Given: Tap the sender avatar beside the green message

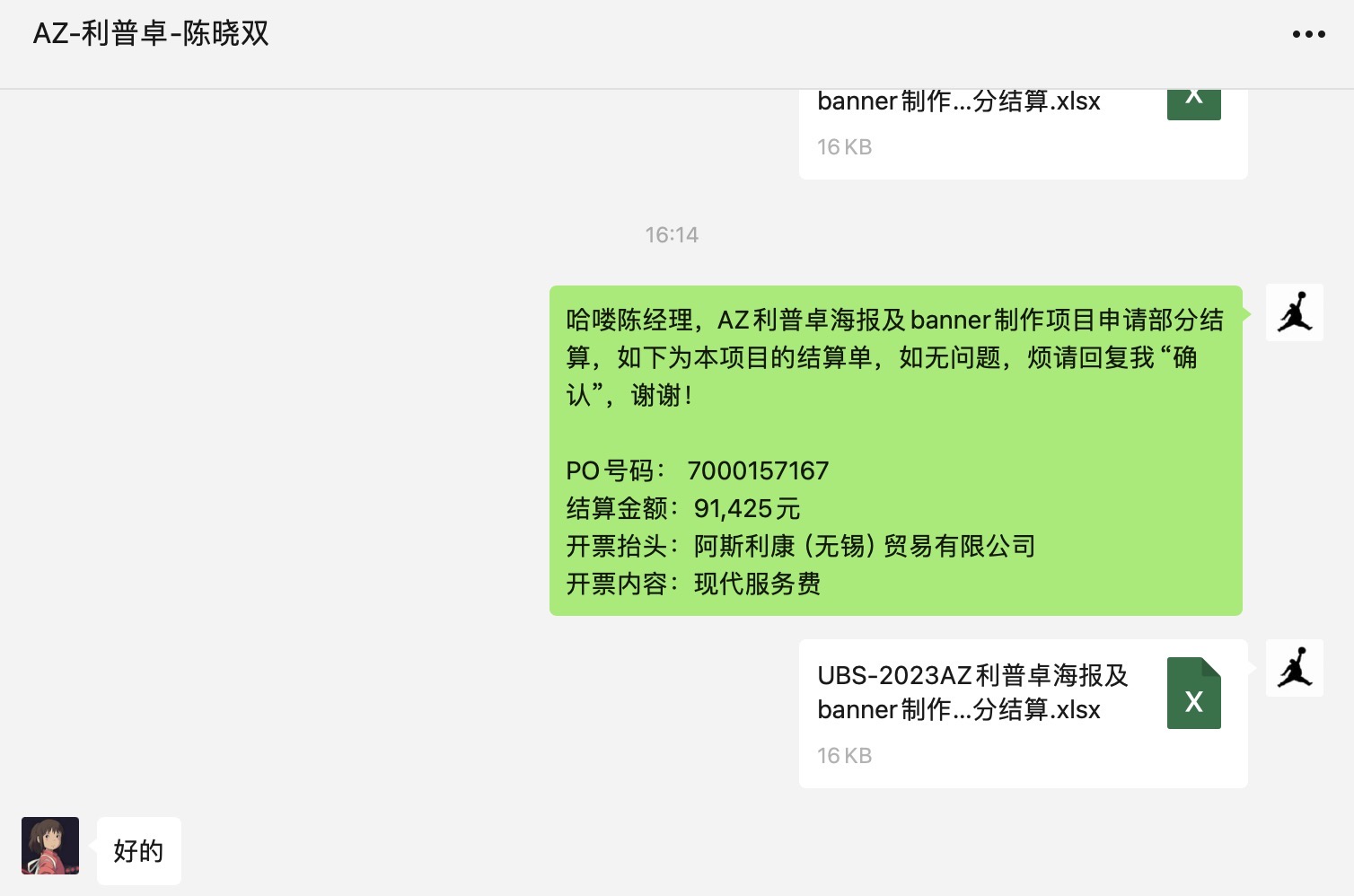Looking at the screenshot, I should pyautogui.click(x=1294, y=312).
